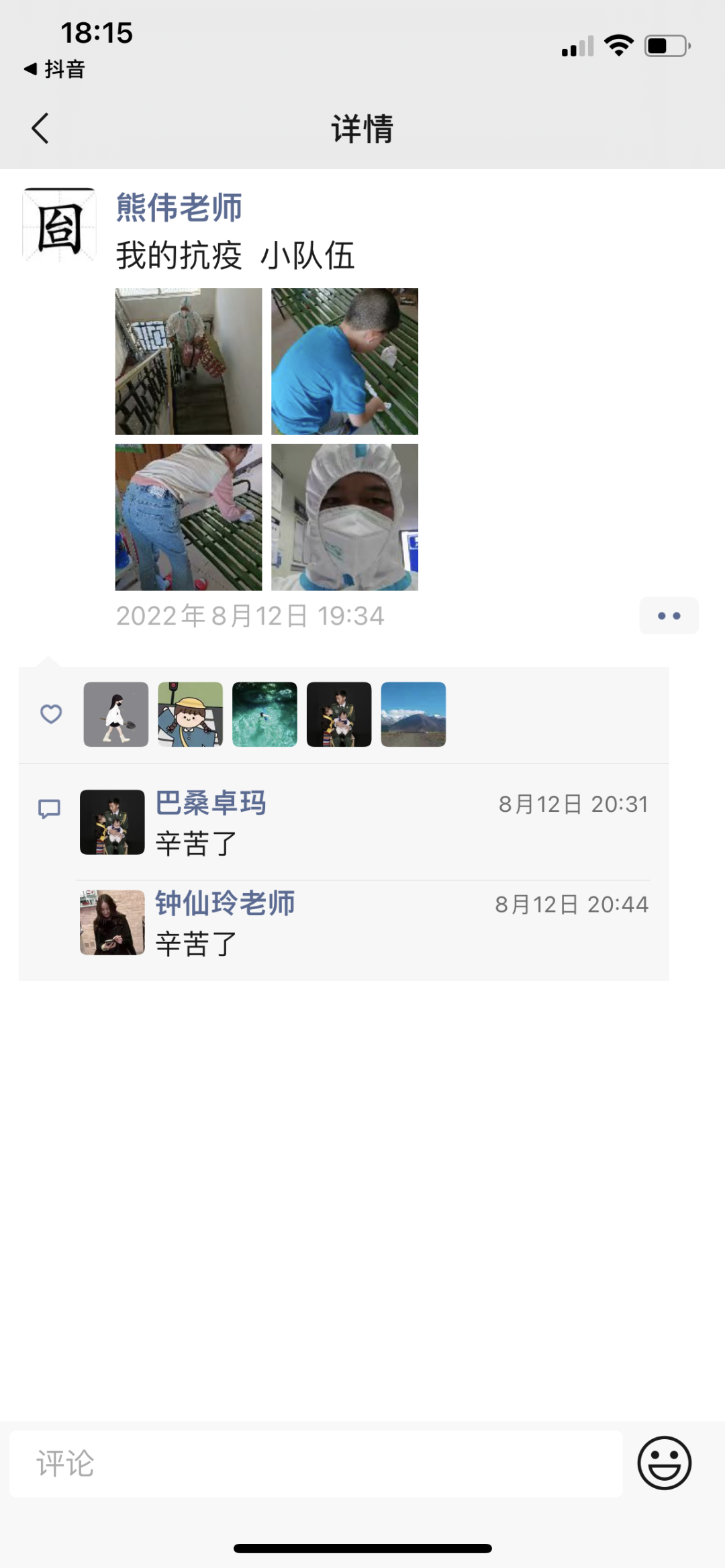View the photo of the boy in blue

(344, 362)
